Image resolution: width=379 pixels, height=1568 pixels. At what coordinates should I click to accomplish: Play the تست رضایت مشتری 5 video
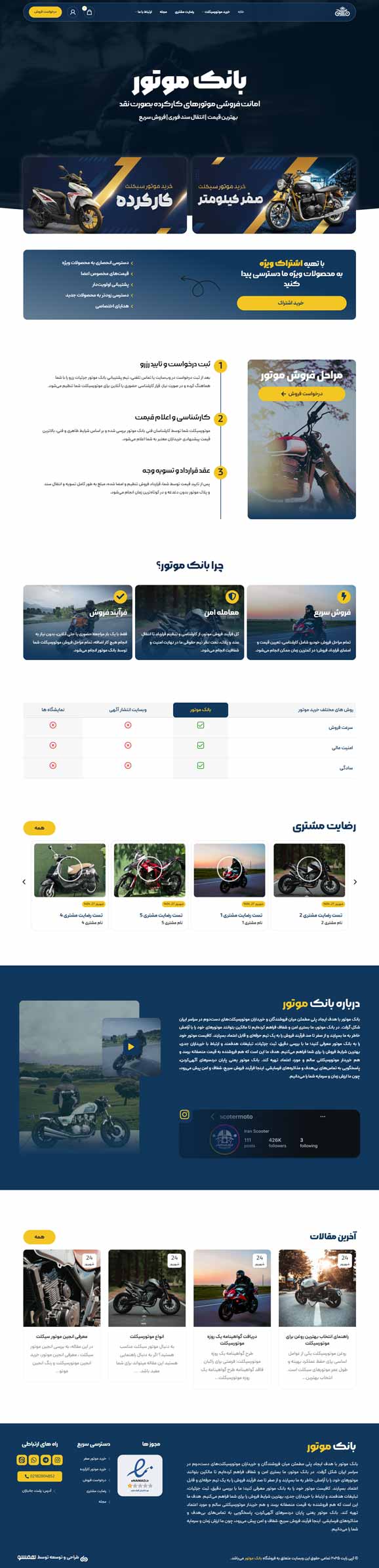tap(150, 870)
